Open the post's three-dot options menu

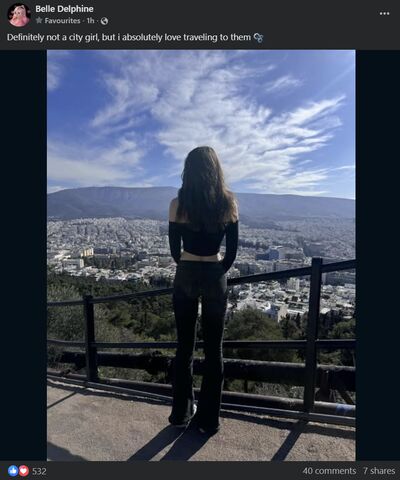[384, 14]
